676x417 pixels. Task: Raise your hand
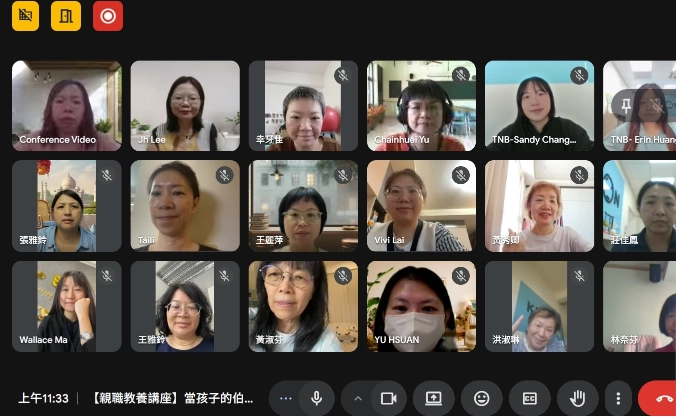pyautogui.click(x=578, y=397)
